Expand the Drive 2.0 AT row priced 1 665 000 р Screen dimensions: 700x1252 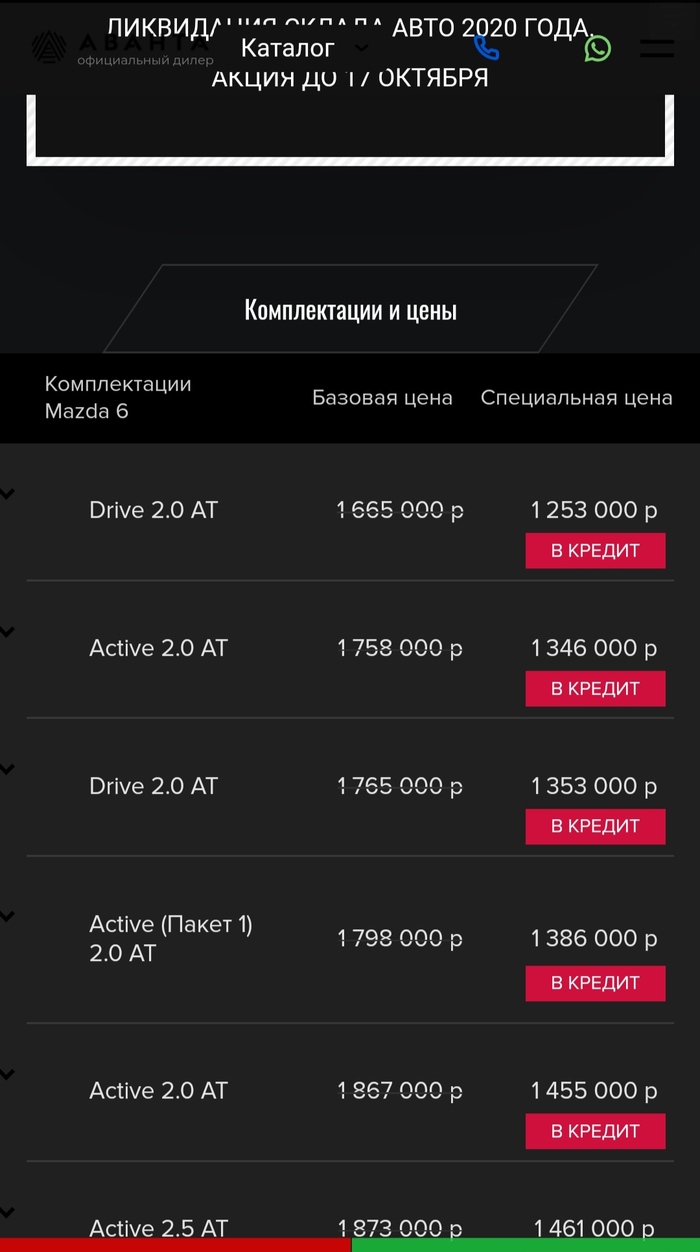(x=8, y=493)
